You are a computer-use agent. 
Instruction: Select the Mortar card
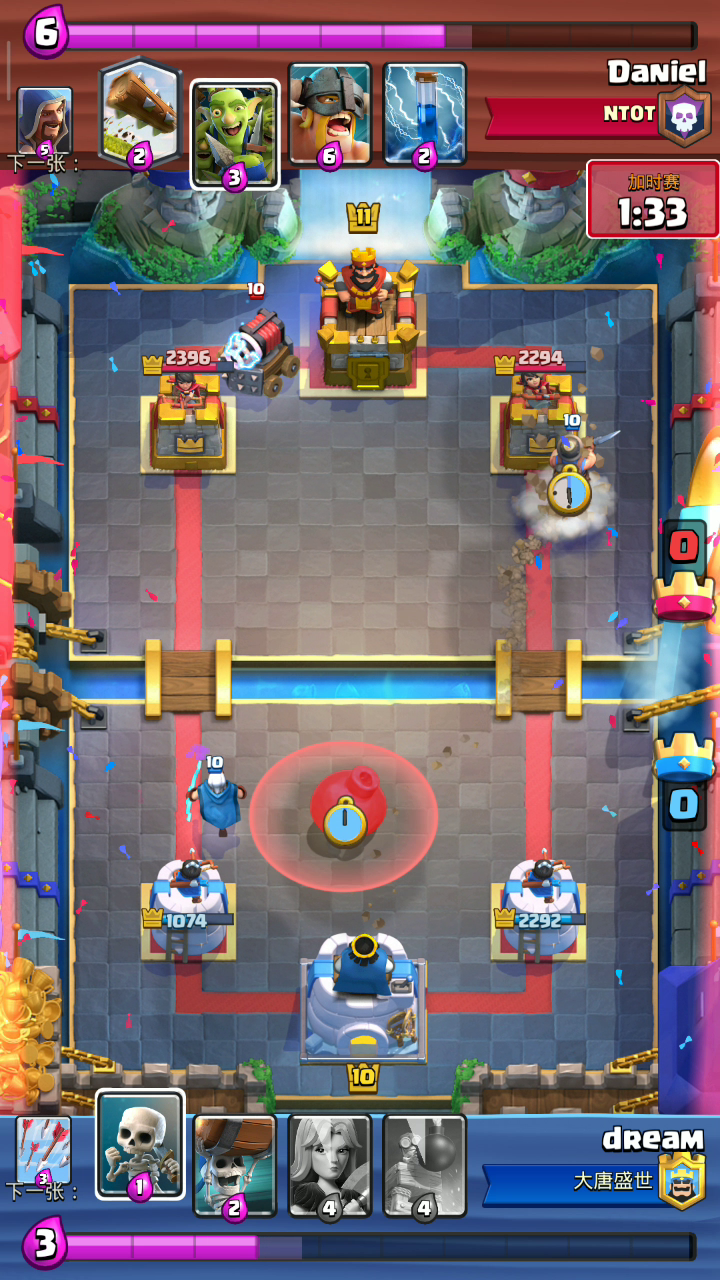coord(425,1165)
